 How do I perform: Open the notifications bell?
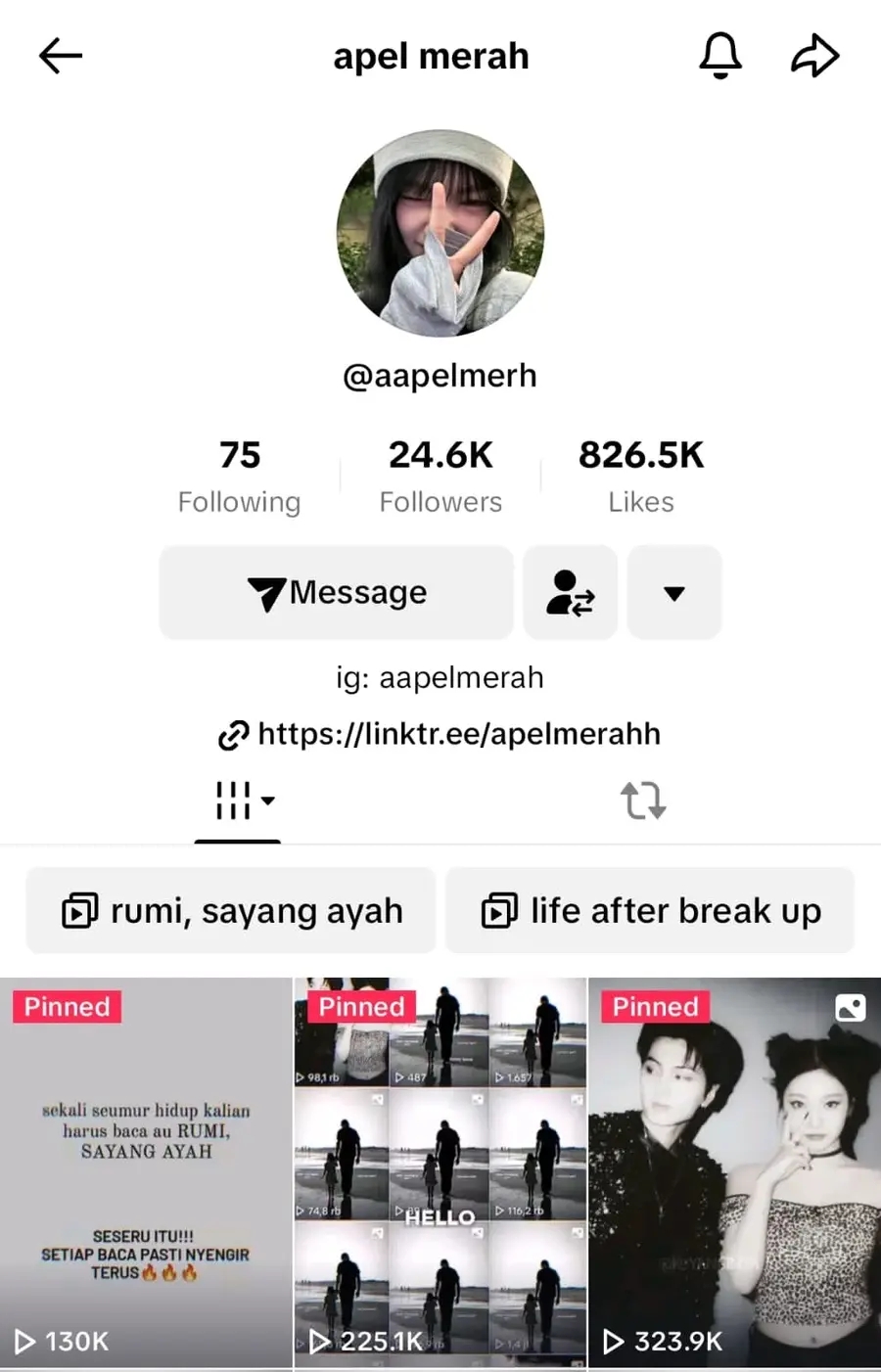tap(719, 55)
